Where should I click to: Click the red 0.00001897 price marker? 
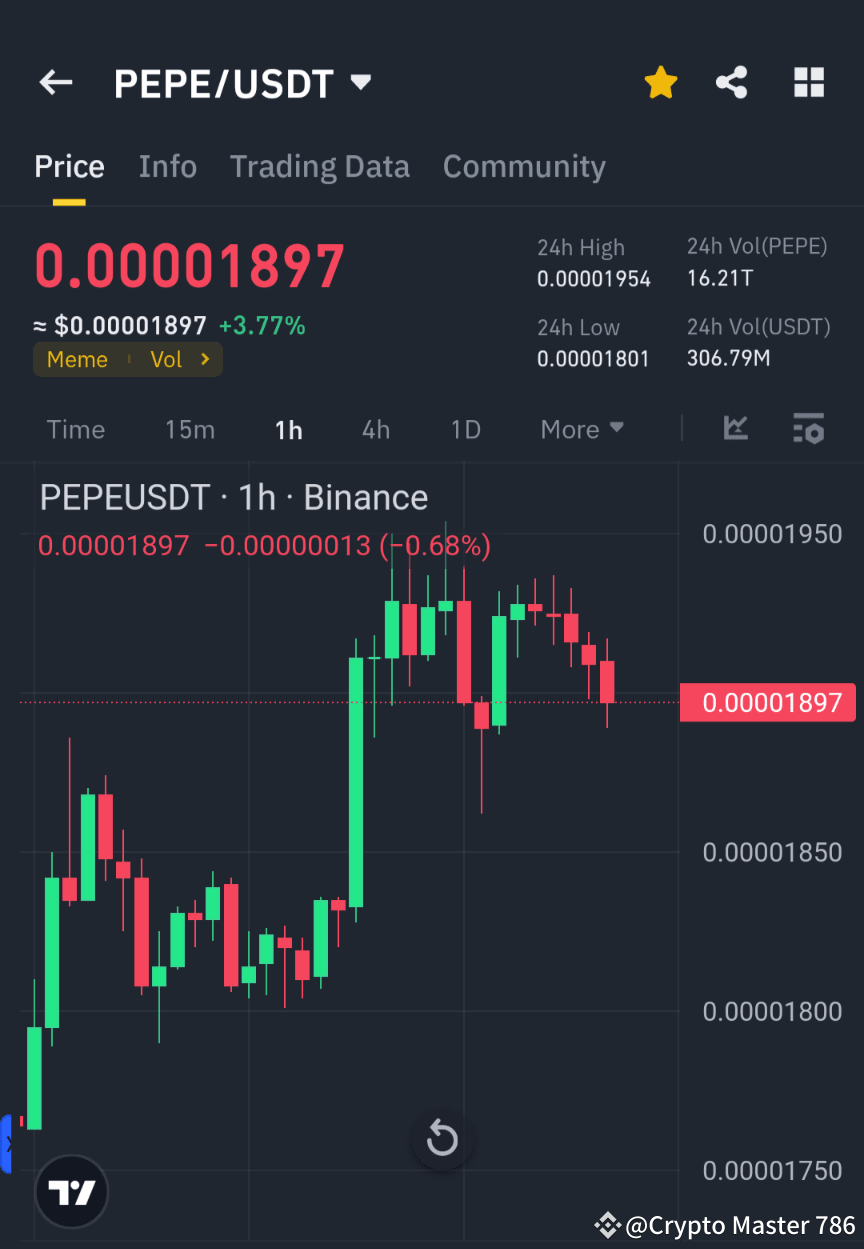click(768, 702)
